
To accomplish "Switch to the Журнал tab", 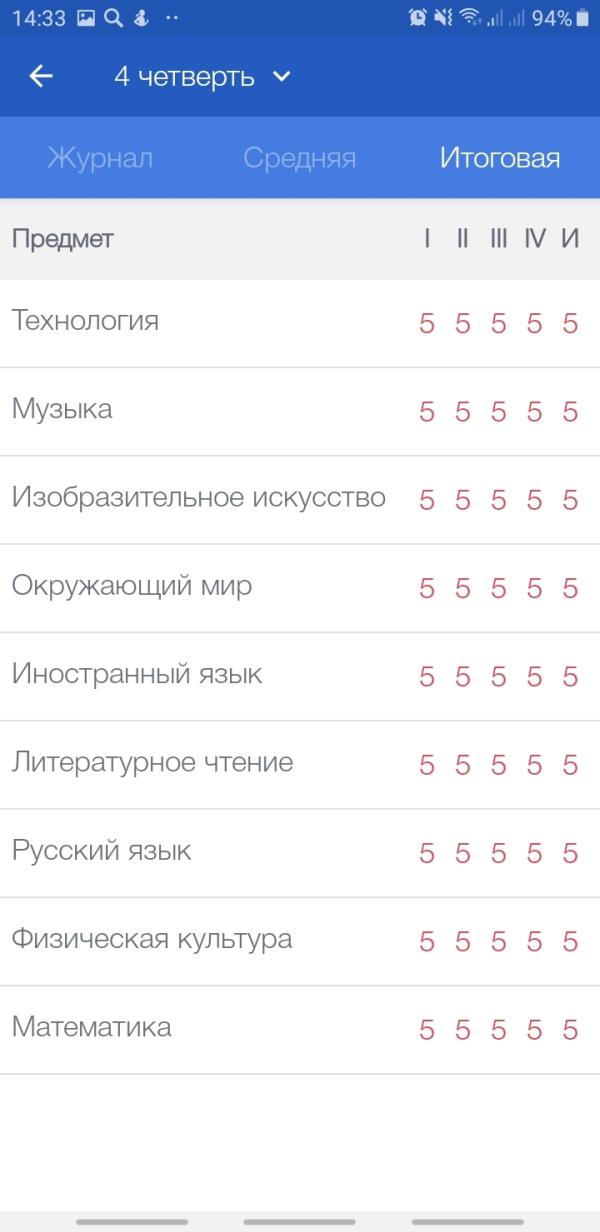I will click(100, 158).
